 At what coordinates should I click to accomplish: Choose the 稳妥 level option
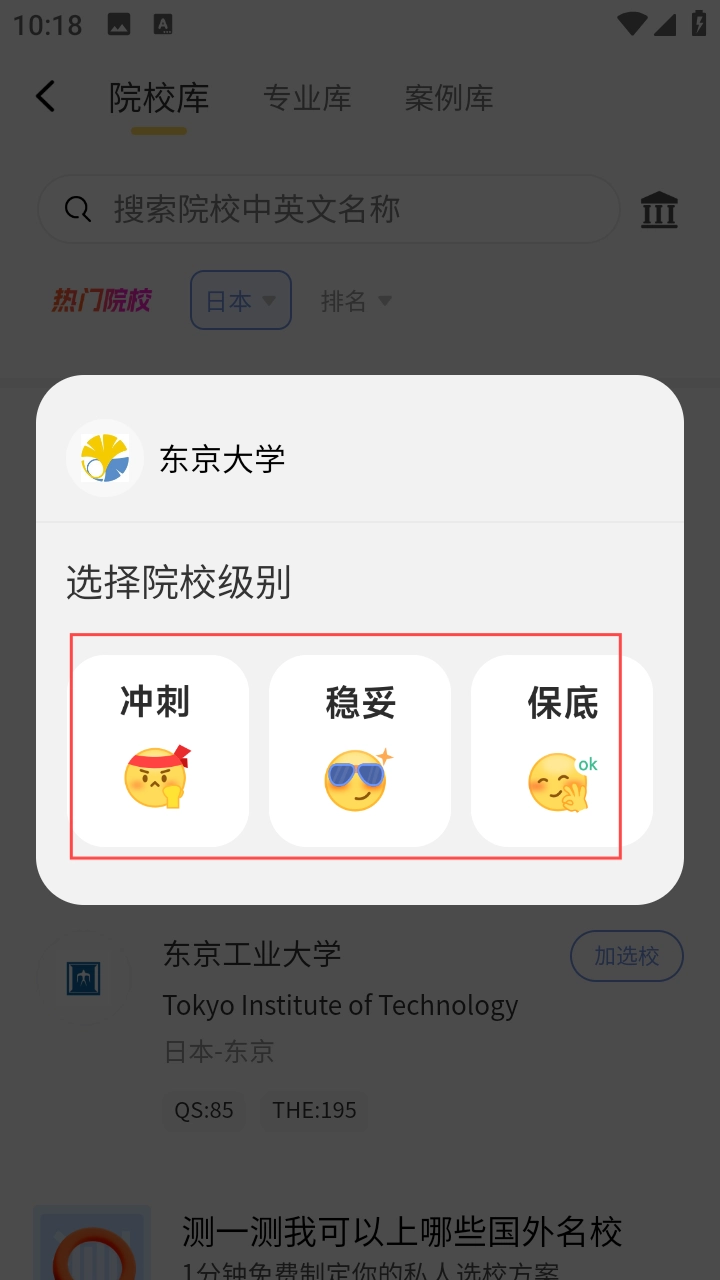(x=360, y=750)
